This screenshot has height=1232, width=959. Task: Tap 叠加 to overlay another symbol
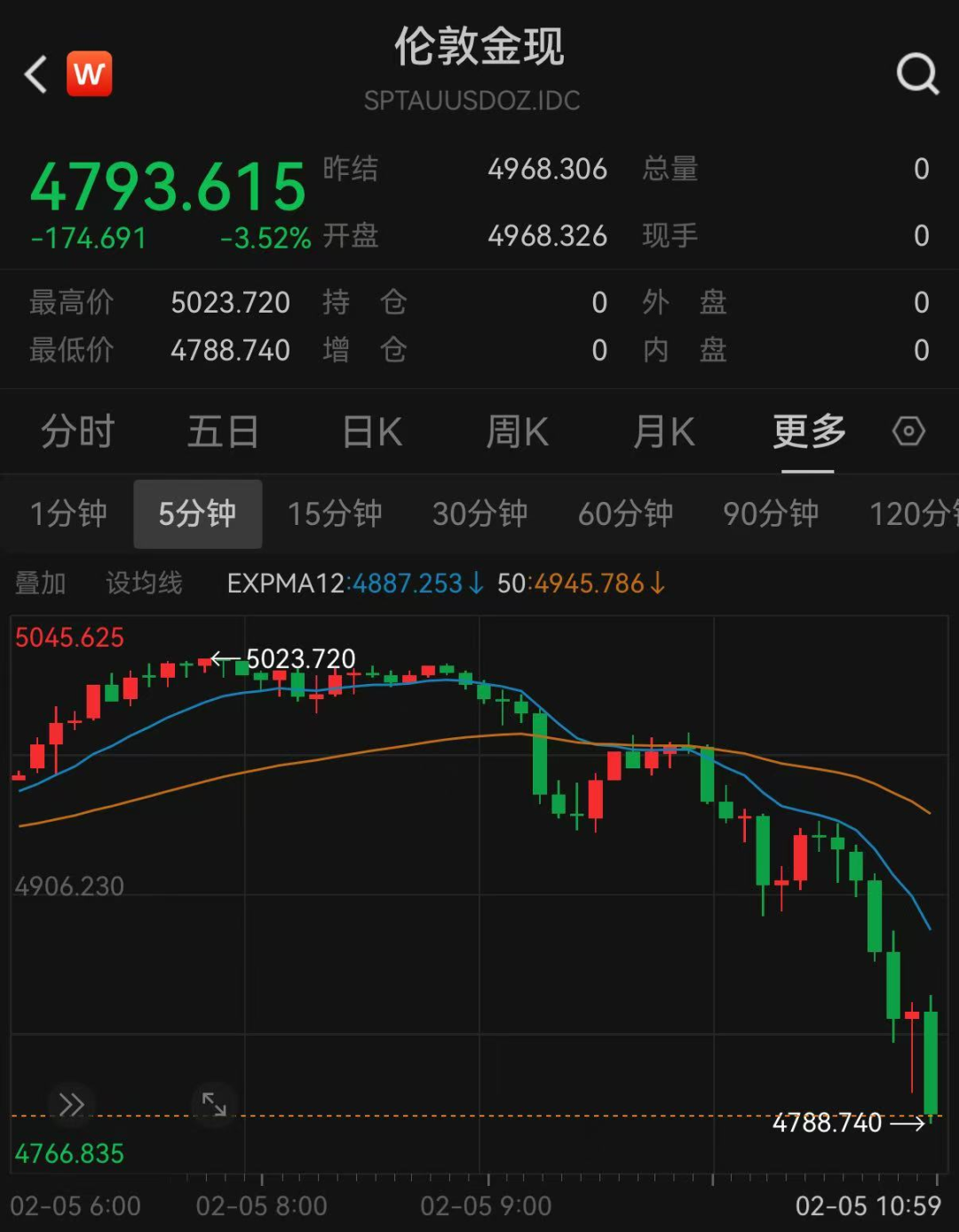click(x=41, y=584)
